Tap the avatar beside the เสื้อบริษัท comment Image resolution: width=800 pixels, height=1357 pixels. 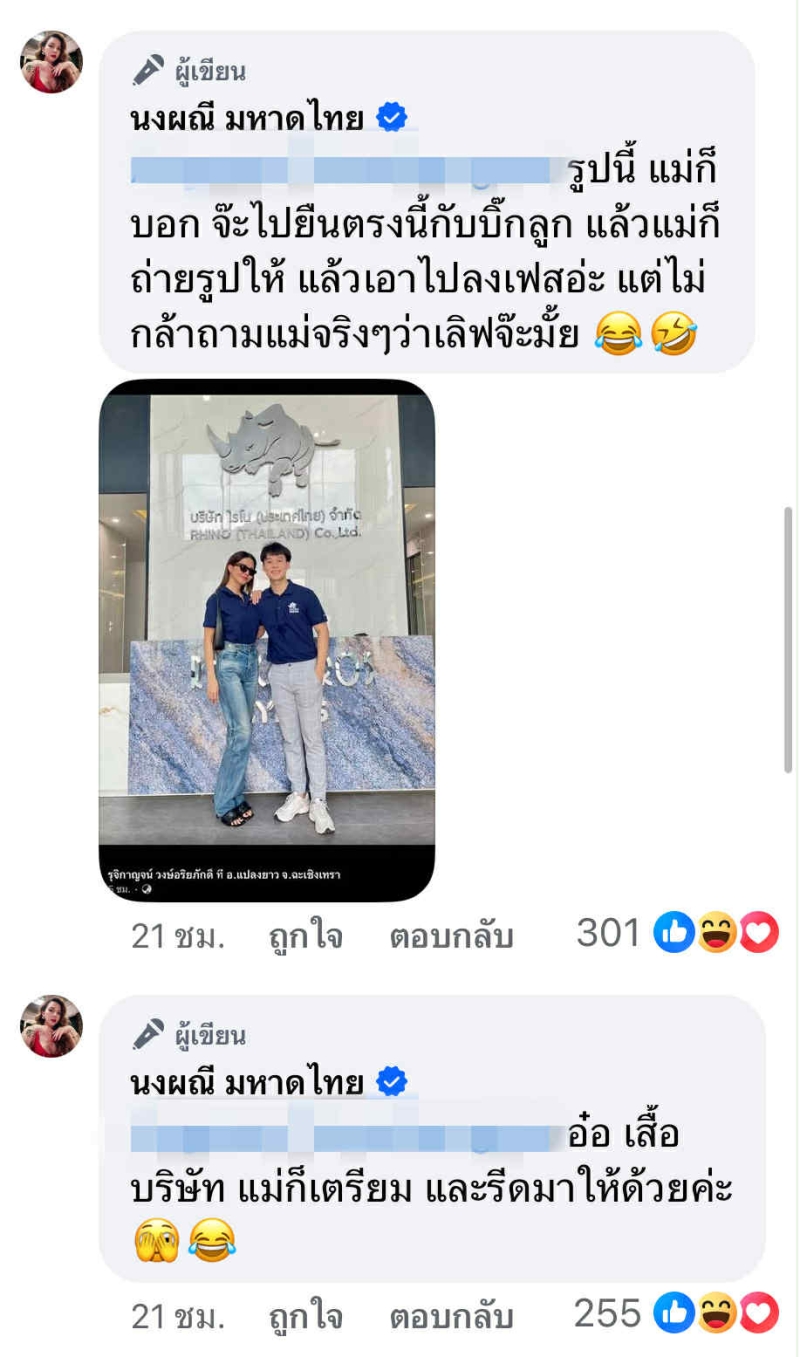coord(52,1026)
